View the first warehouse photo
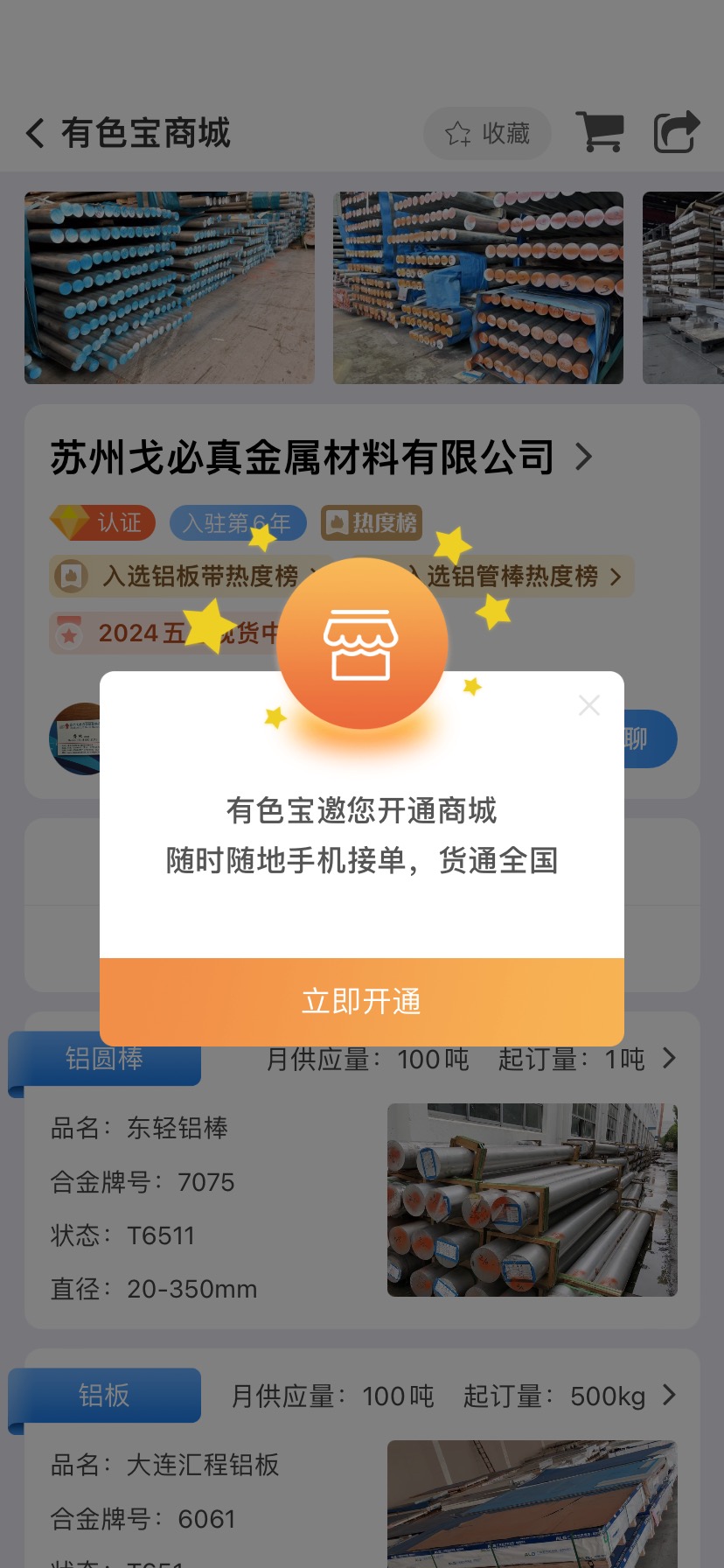724x1568 pixels. [x=170, y=288]
